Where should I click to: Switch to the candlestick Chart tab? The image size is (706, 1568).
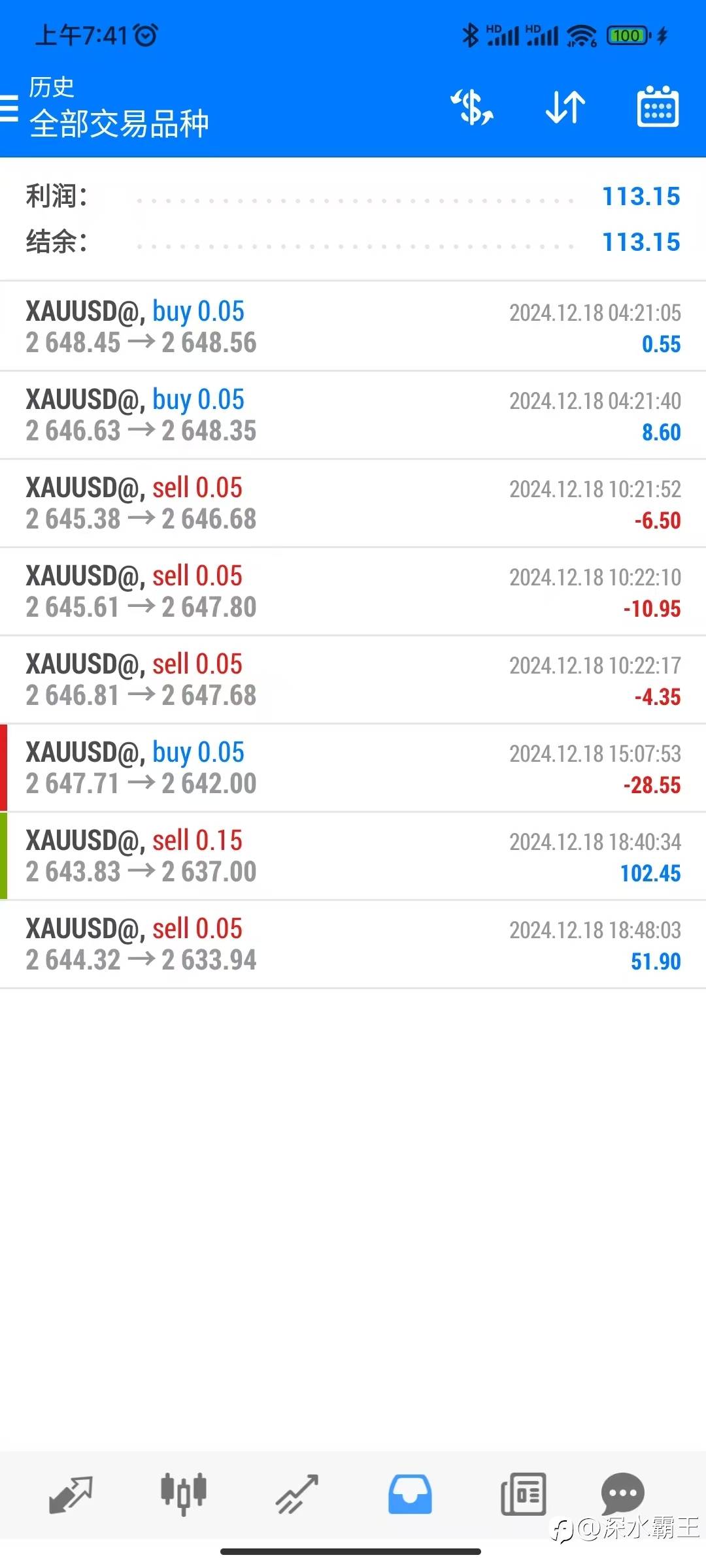coord(184,1494)
